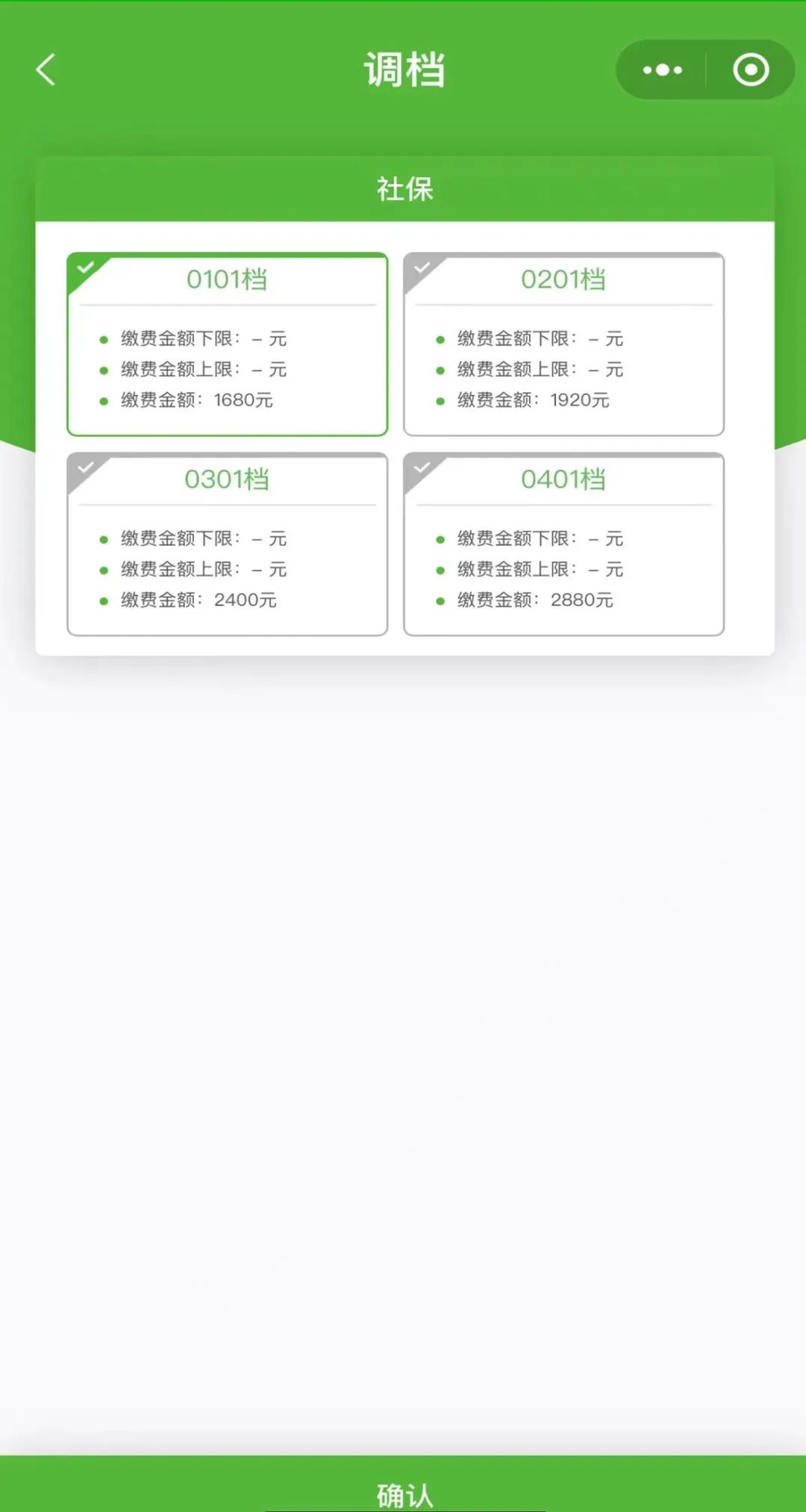This screenshot has width=806, height=1512.
Task: Close the mini program with the circle icon
Action: (751, 70)
